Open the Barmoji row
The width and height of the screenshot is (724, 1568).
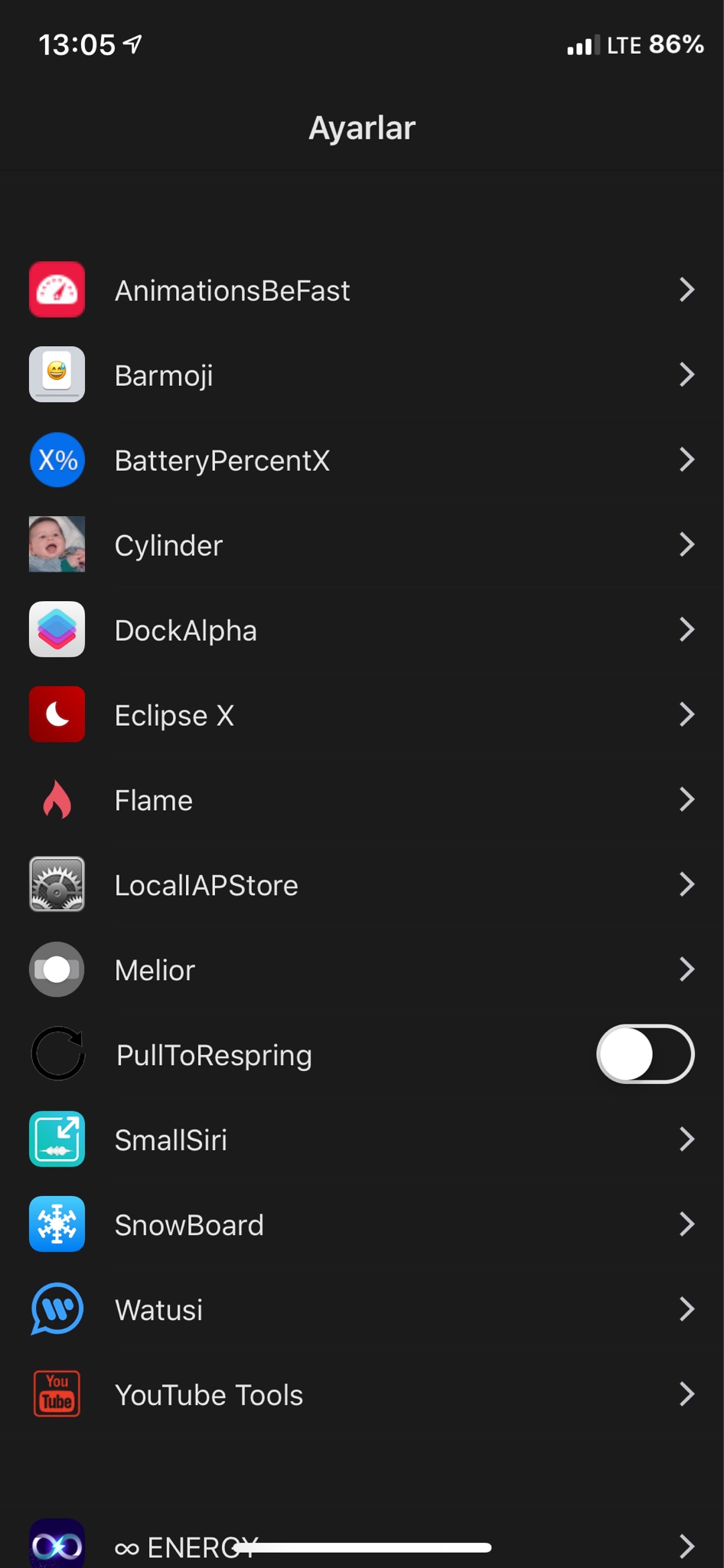pos(361,375)
